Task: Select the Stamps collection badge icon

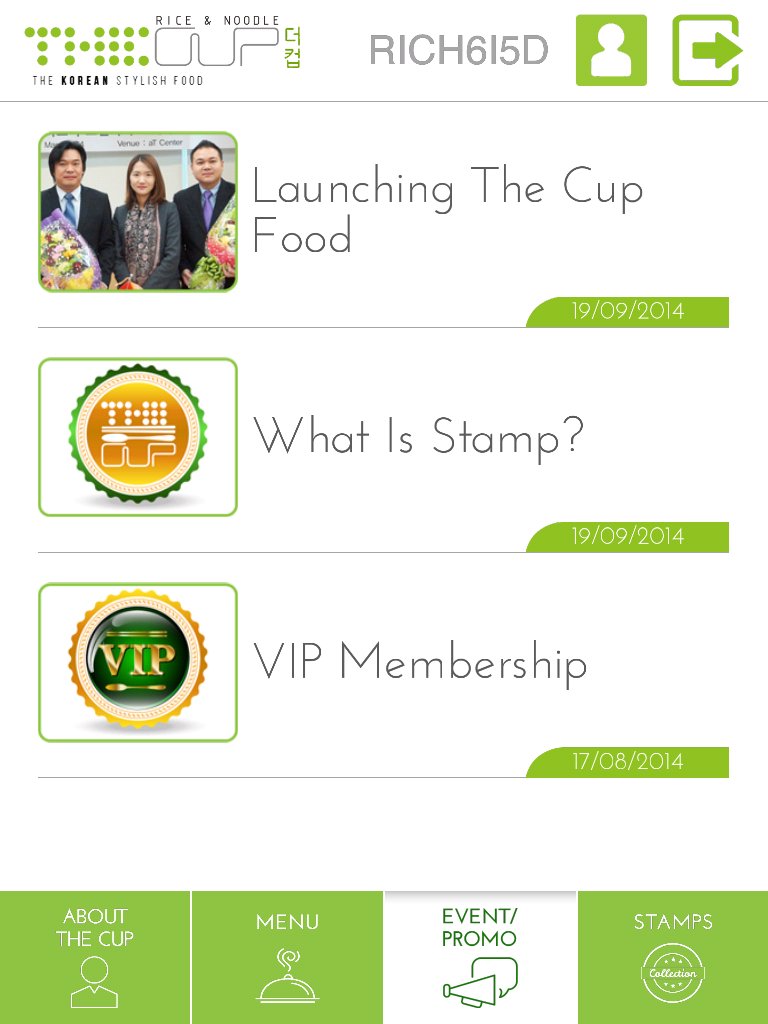Action: coord(672,971)
